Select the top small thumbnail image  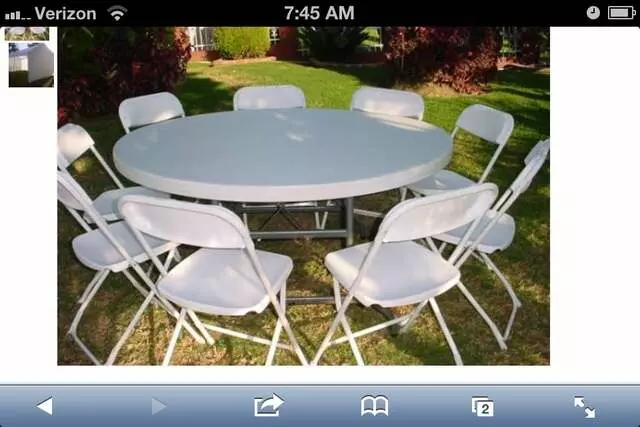pos(29,33)
